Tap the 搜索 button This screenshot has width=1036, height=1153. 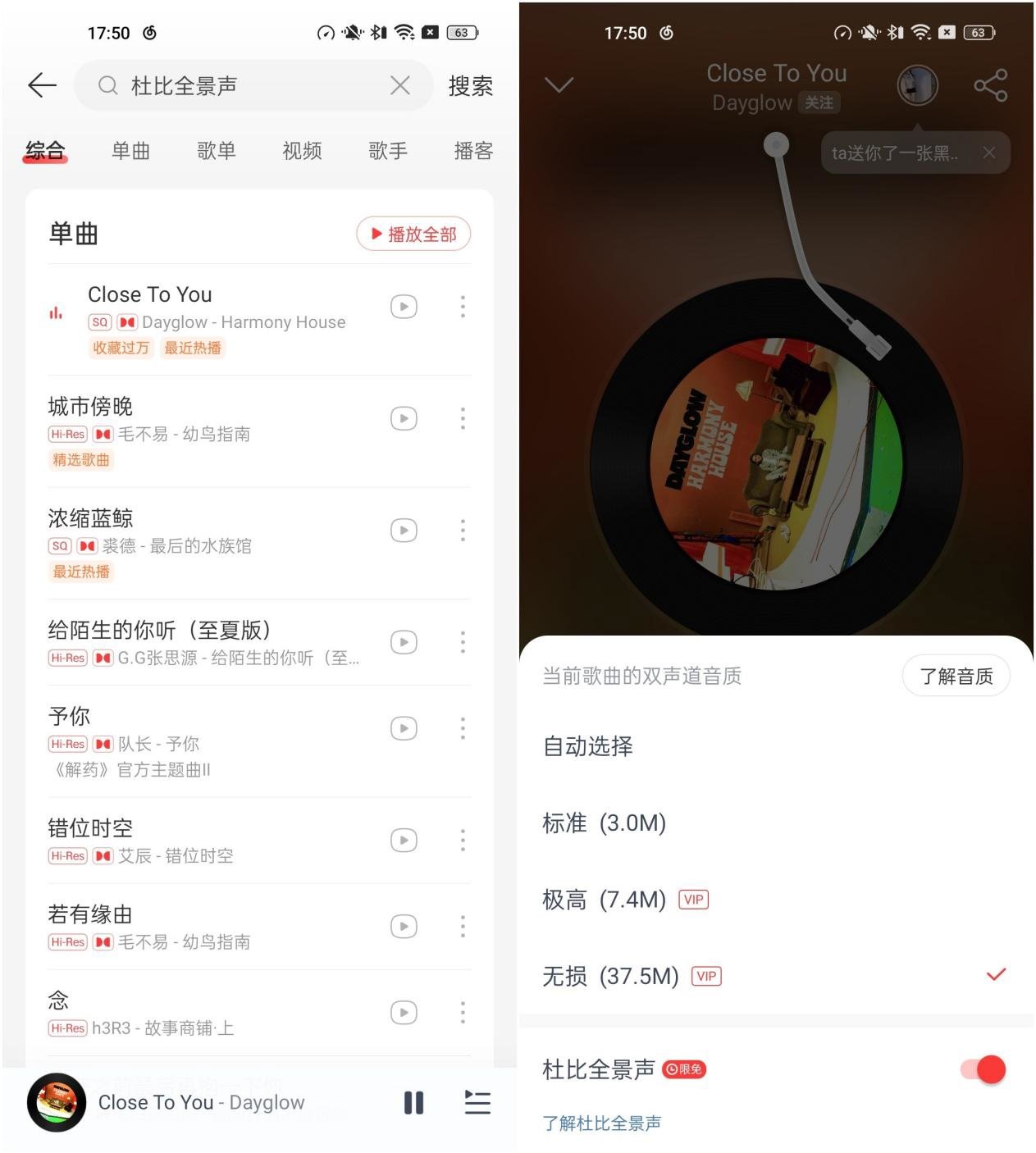pyautogui.click(x=470, y=86)
